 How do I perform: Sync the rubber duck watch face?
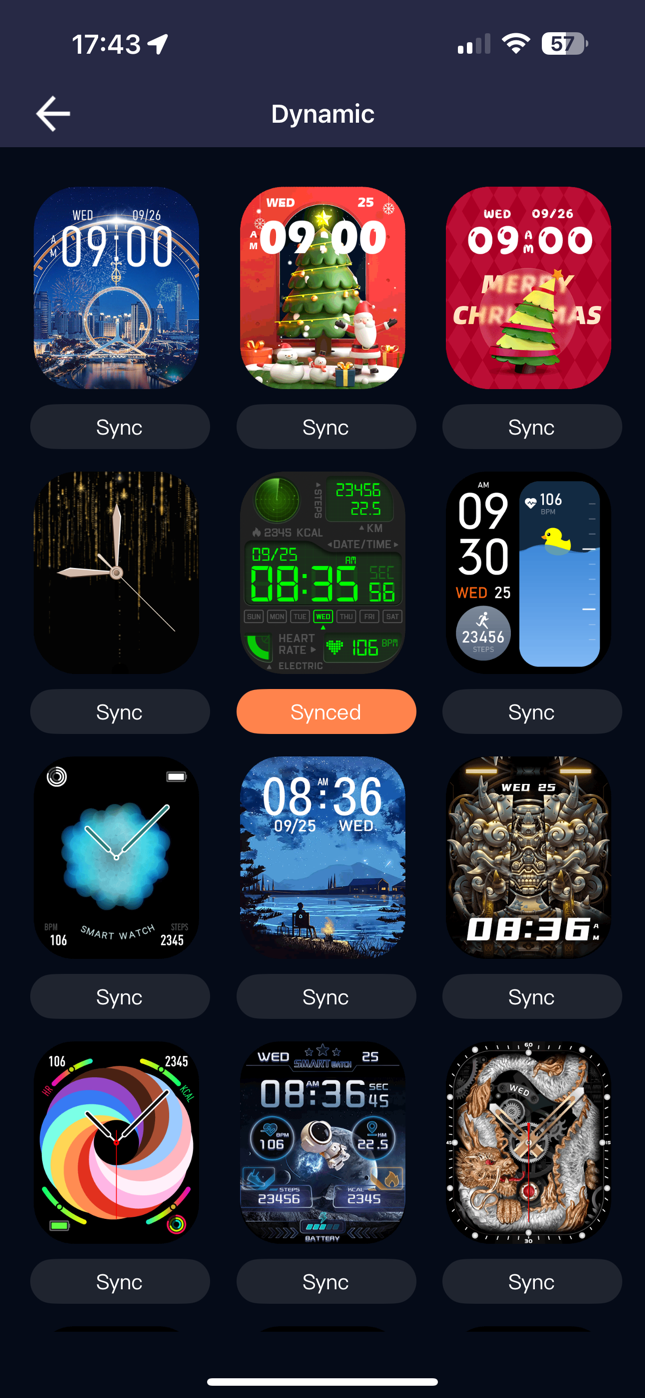(531, 712)
